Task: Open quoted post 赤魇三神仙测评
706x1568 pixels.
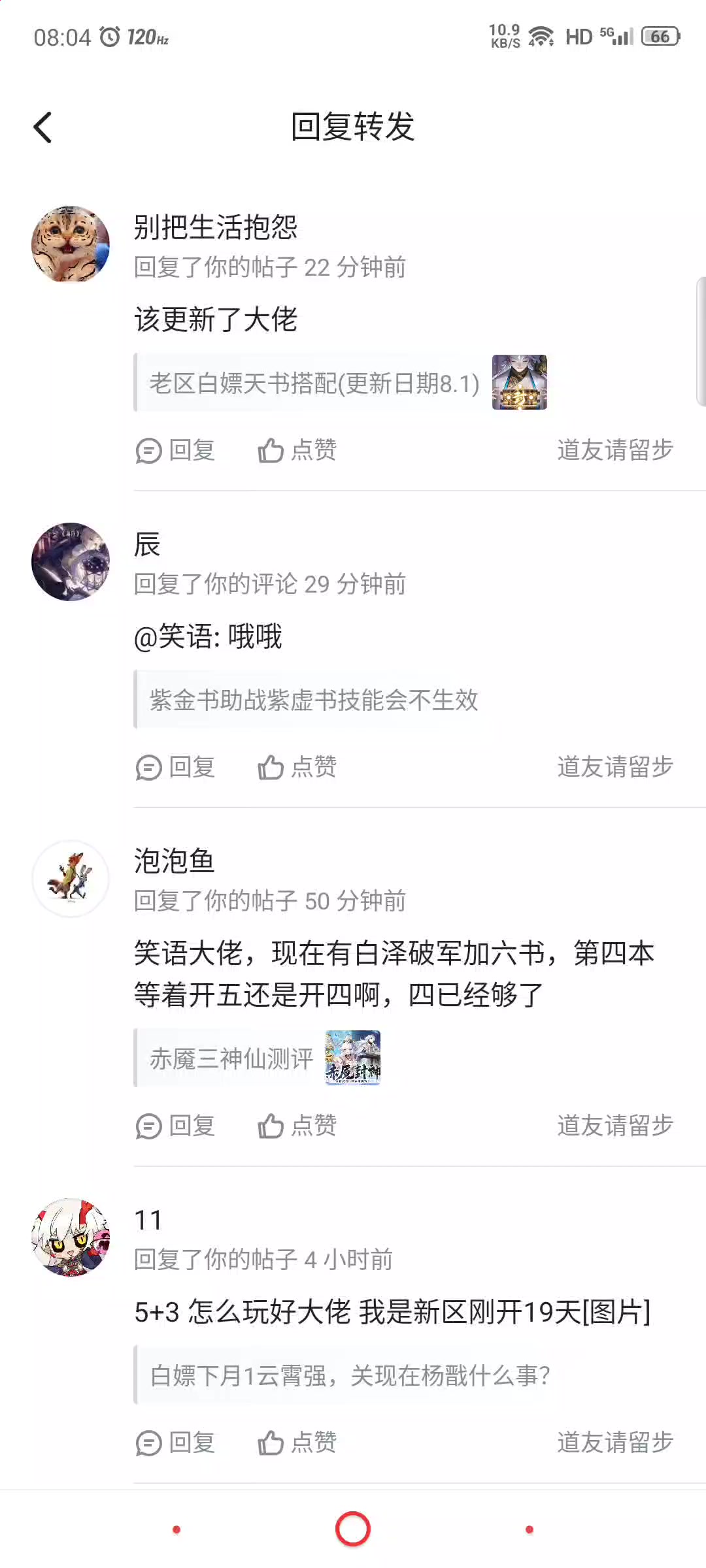Action: pyautogui.click(x=258, y=1058)
